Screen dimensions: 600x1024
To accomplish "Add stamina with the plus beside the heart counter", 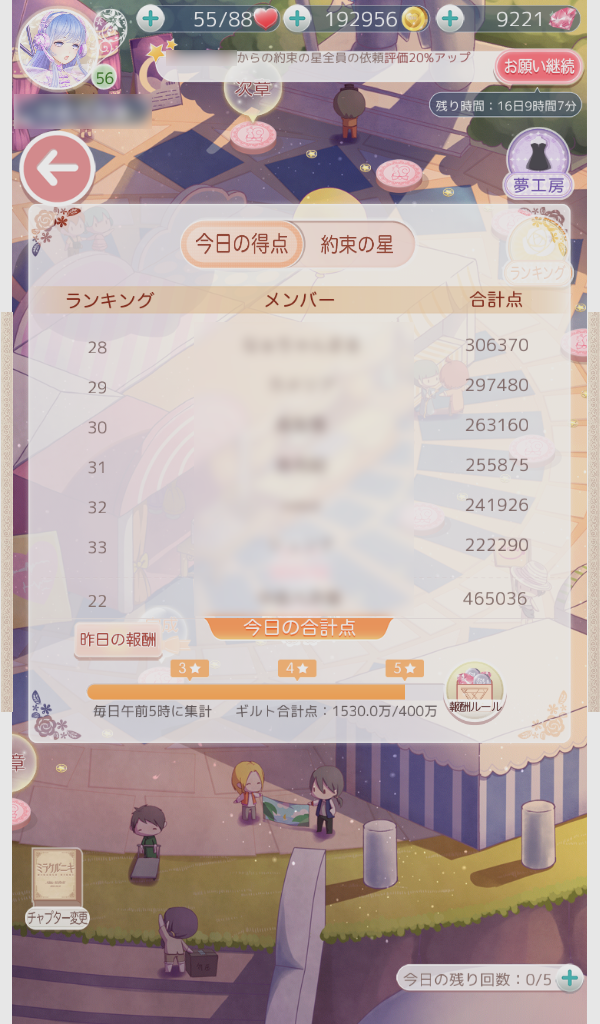I will 151,19.
